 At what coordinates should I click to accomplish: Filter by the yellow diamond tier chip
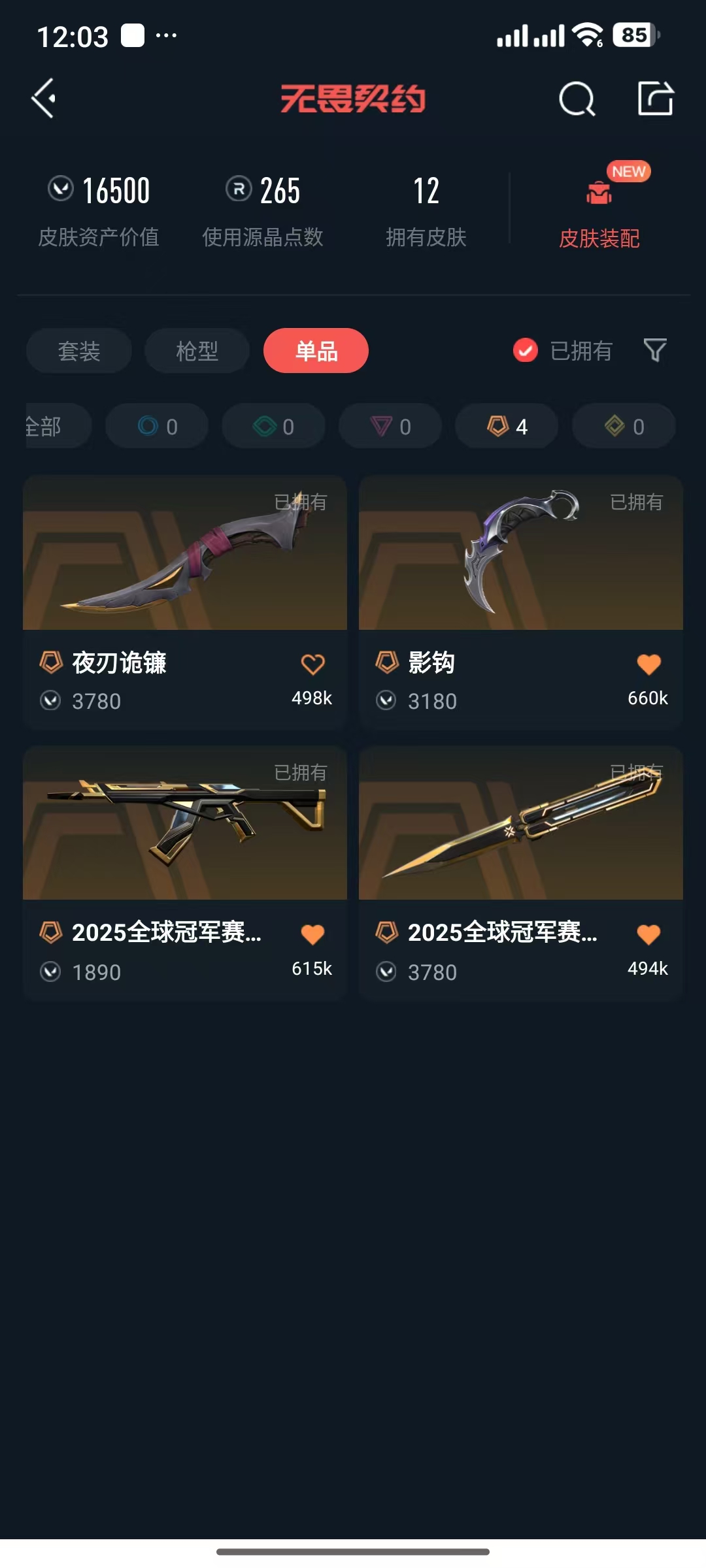tap(624, 426)
